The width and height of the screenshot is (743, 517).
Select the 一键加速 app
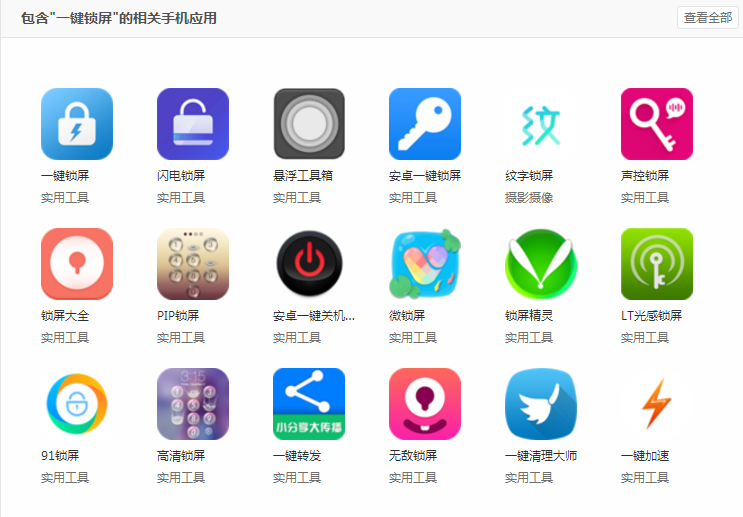point(657,404)
